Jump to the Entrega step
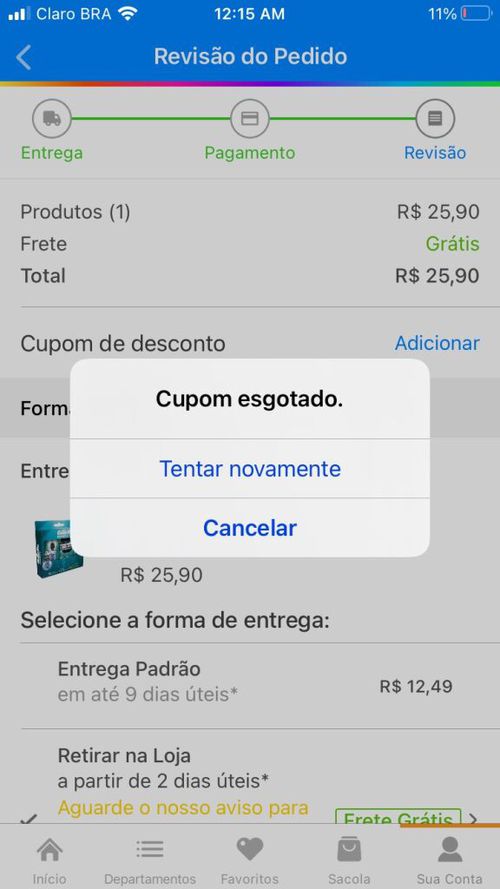 click(x=52, y=132)
